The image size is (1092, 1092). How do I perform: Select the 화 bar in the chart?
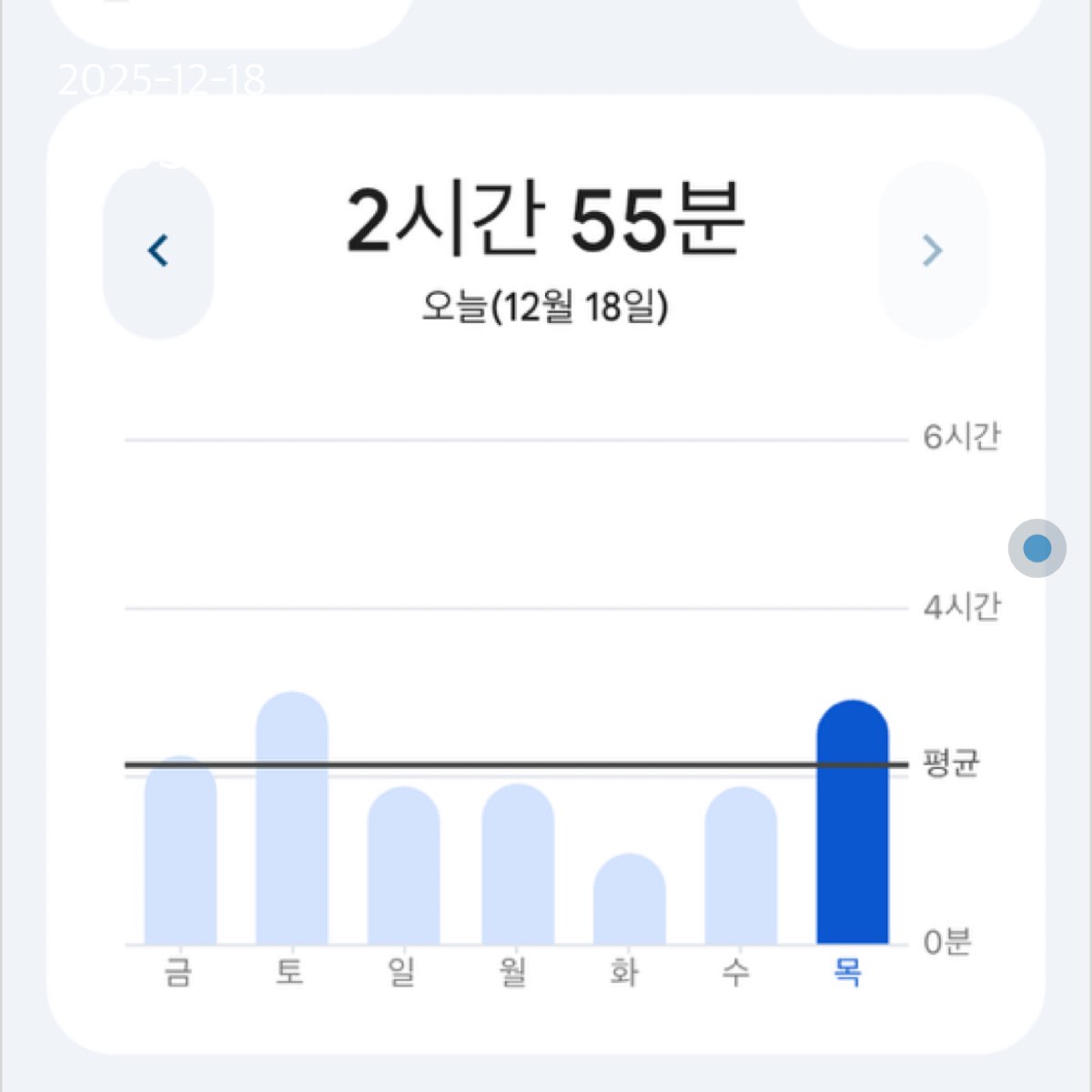point(629,899)
